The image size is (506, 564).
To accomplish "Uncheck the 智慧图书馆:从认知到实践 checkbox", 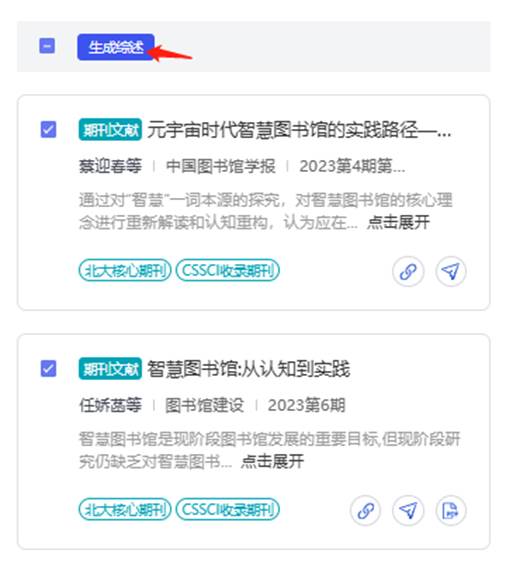I will 48,369.
